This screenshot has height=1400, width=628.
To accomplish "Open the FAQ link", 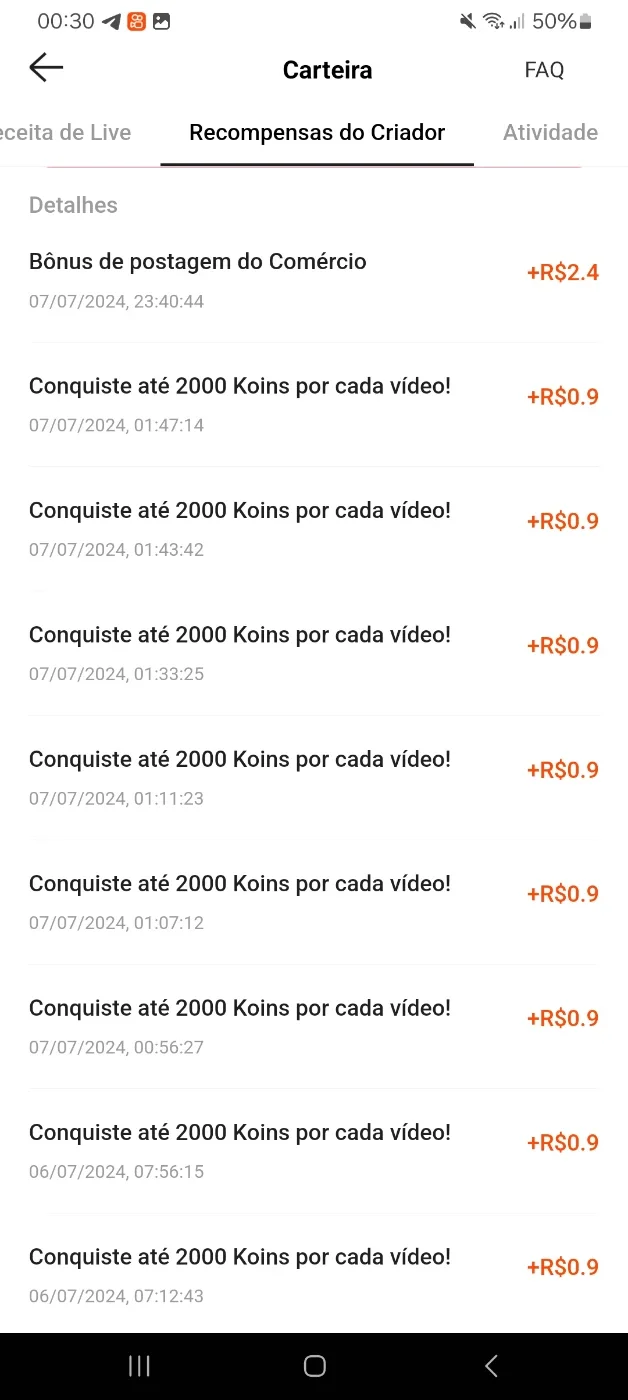I will 544,70.
